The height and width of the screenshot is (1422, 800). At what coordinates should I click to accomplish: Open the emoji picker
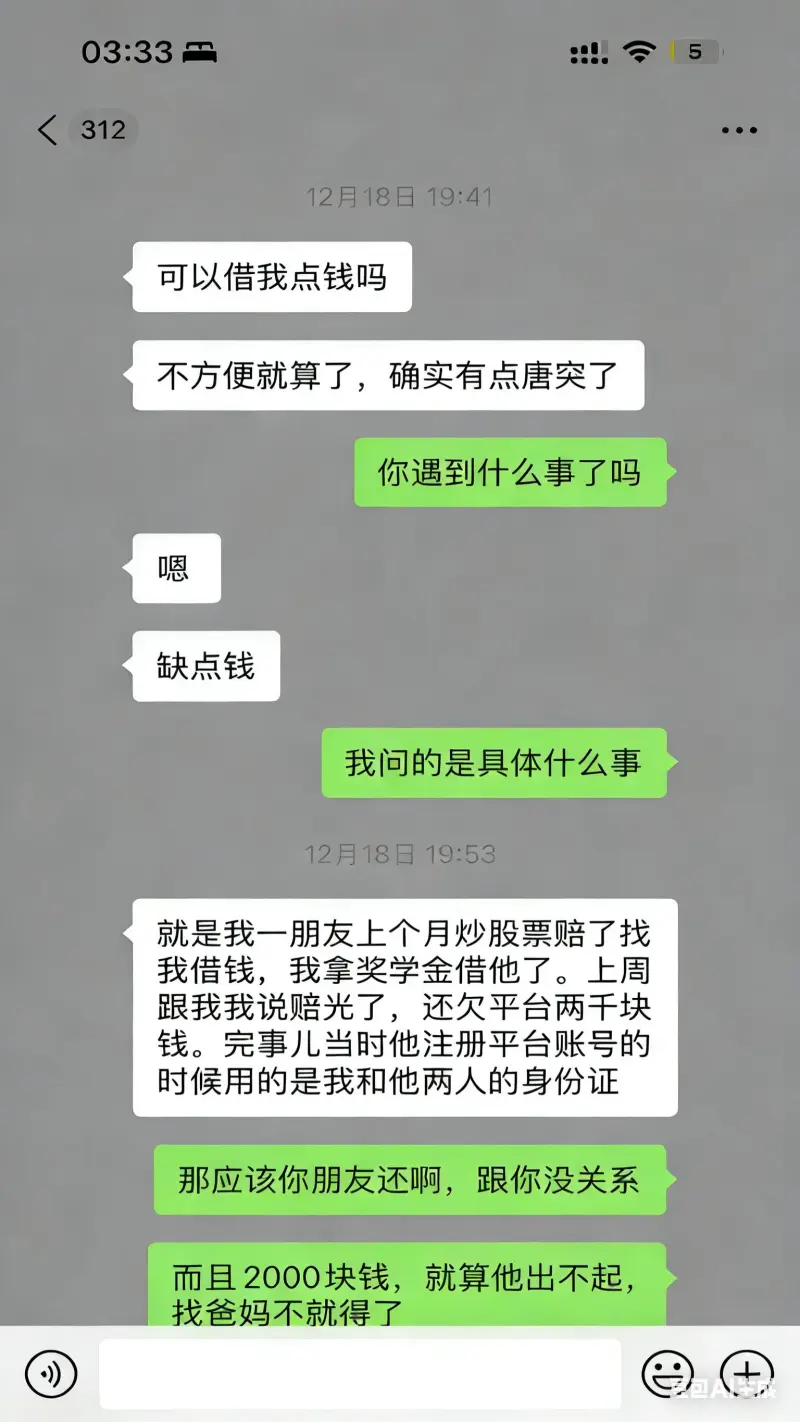click(x=667, y=1374)
